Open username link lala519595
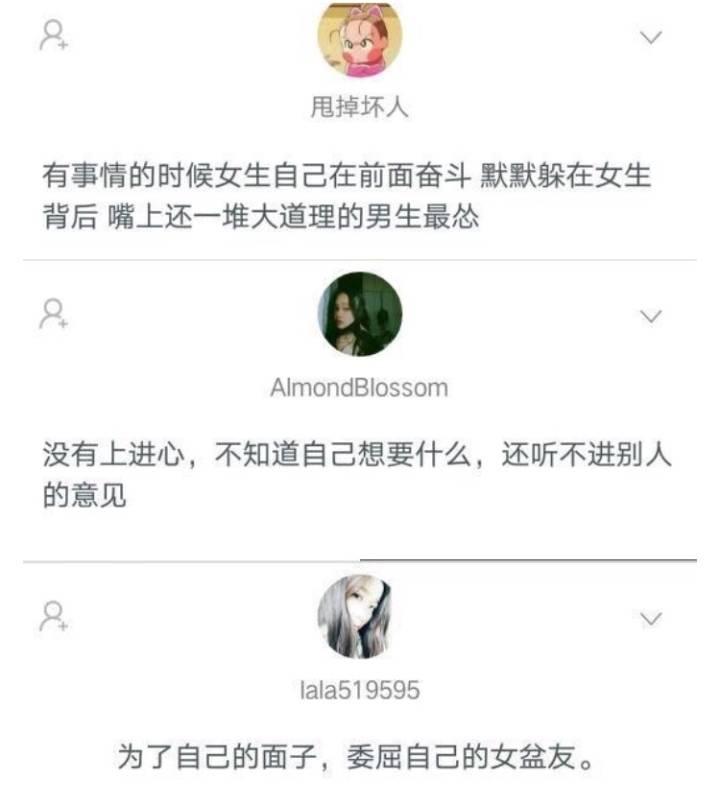 click(x=358, y=686)
